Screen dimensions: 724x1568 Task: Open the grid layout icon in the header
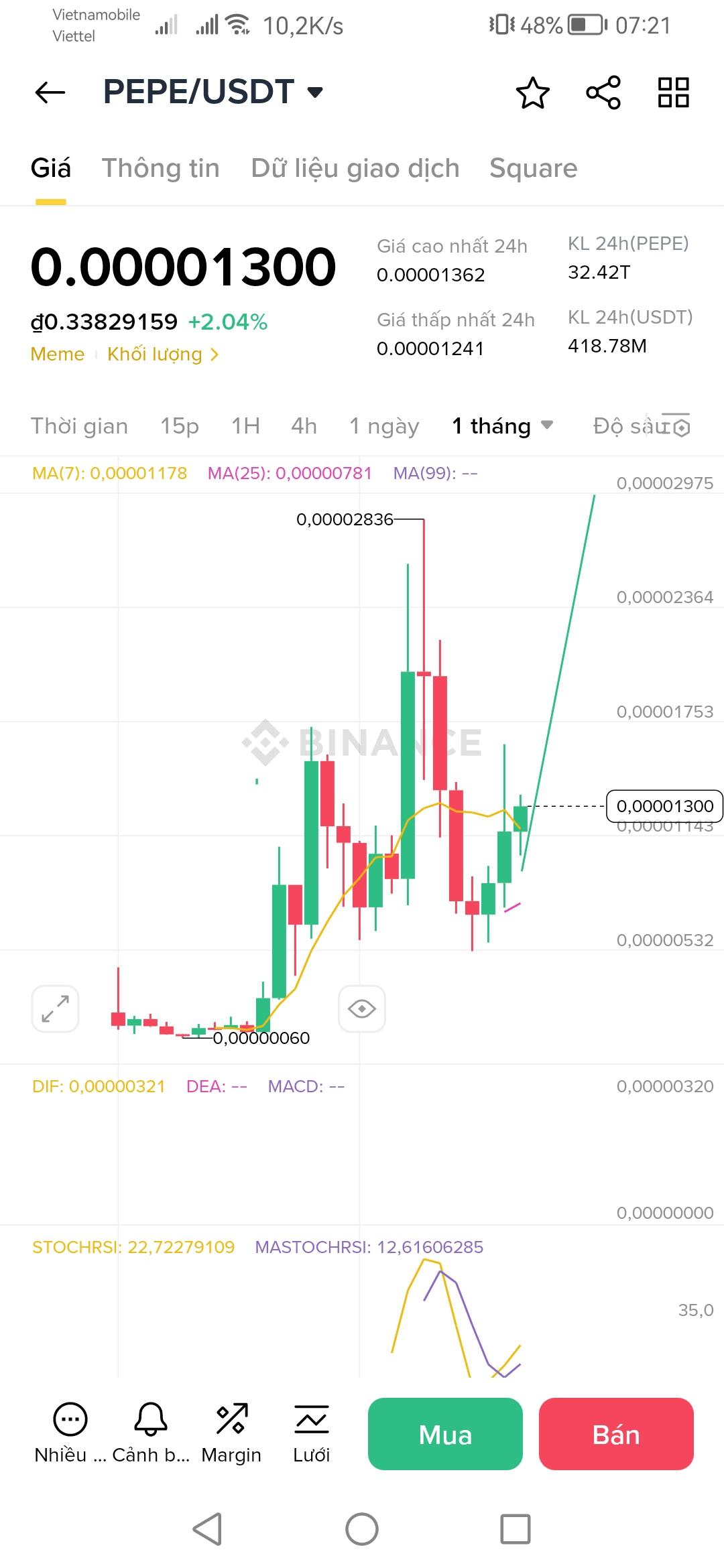pos(674,92)
